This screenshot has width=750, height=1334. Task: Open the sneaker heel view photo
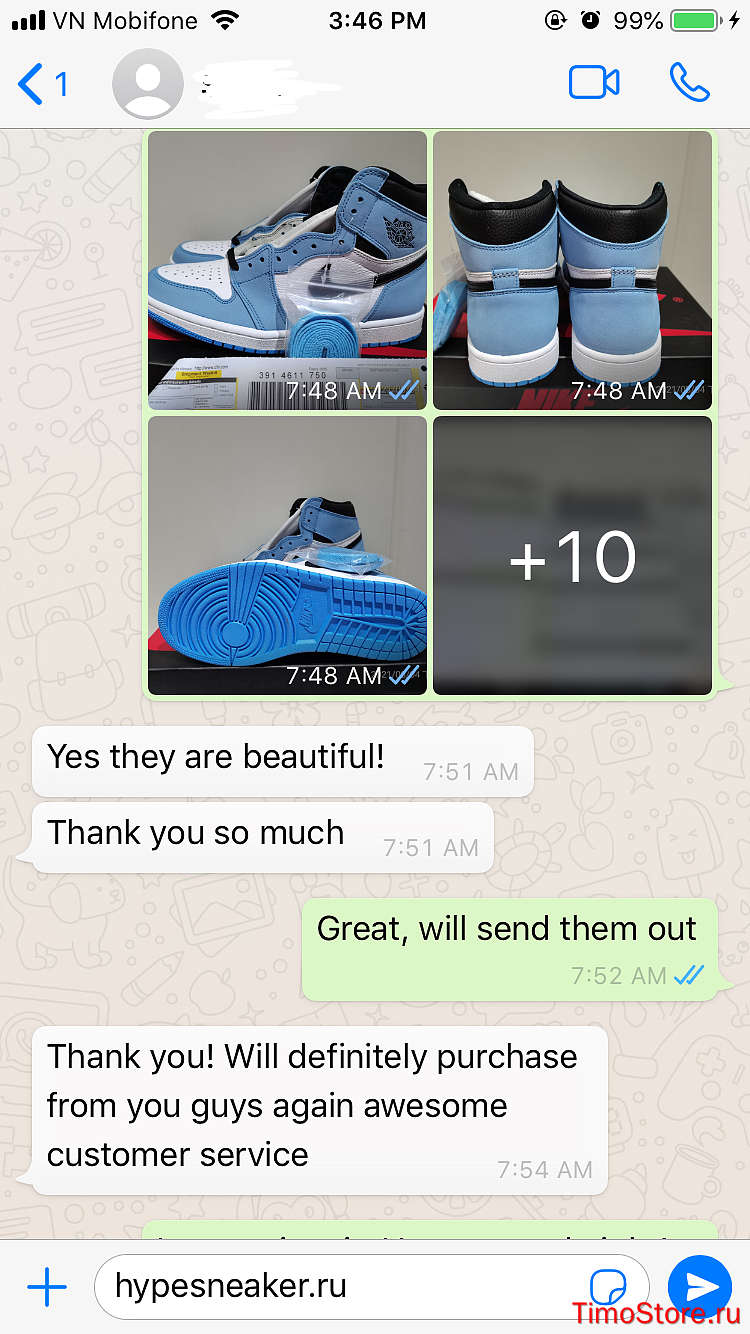[572, 270]
